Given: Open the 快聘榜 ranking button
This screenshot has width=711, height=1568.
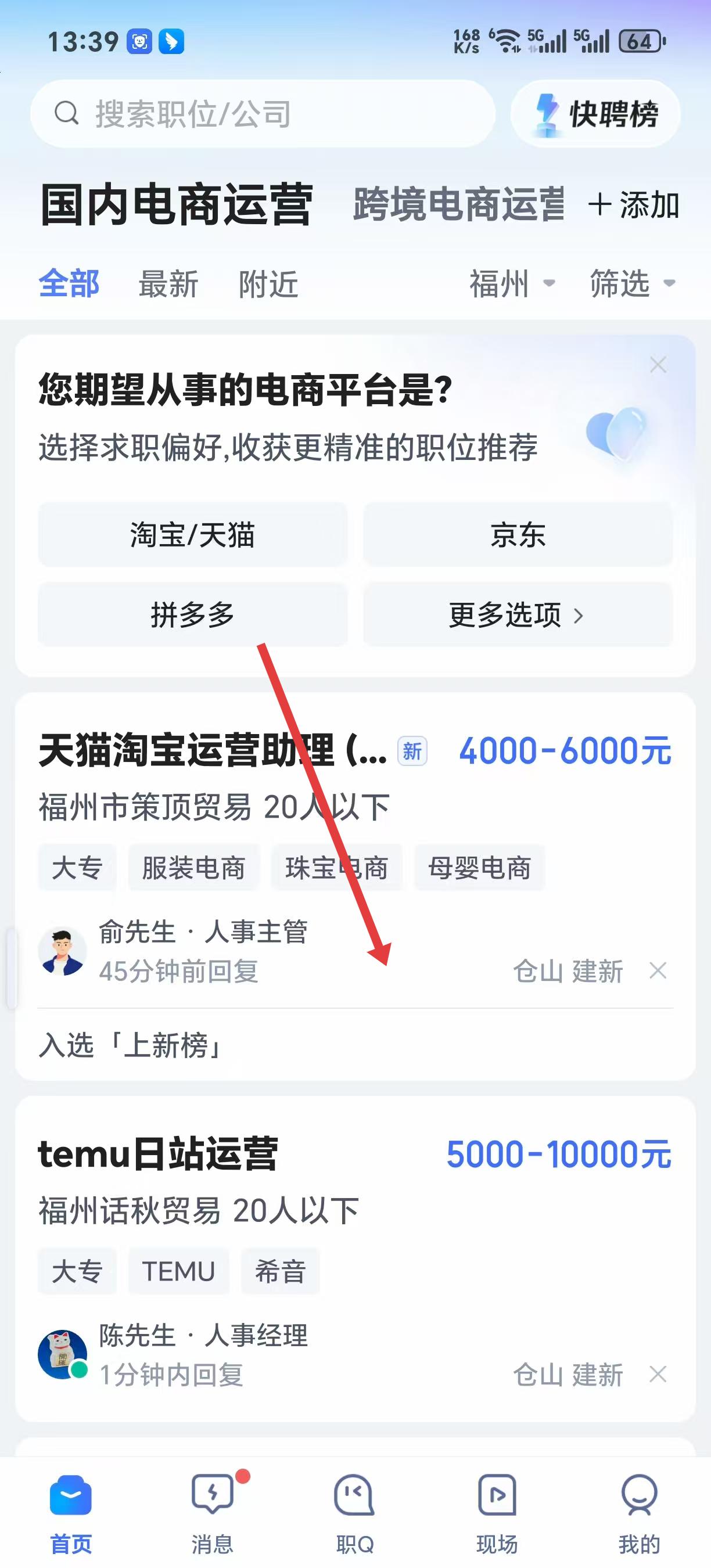Looking at the screenshot, I should pos(595,114).
